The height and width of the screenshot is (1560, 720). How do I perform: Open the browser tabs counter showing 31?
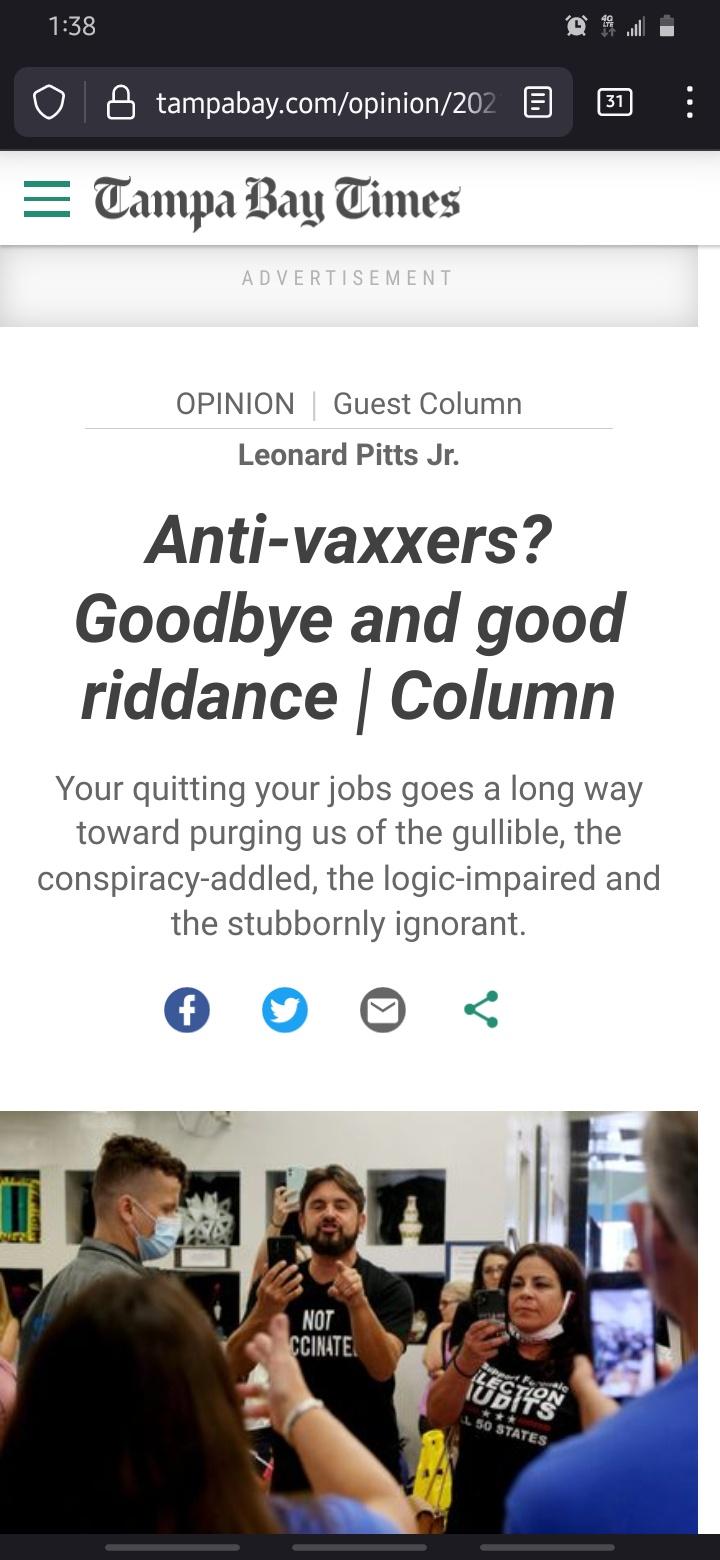(x=614, y=102)
